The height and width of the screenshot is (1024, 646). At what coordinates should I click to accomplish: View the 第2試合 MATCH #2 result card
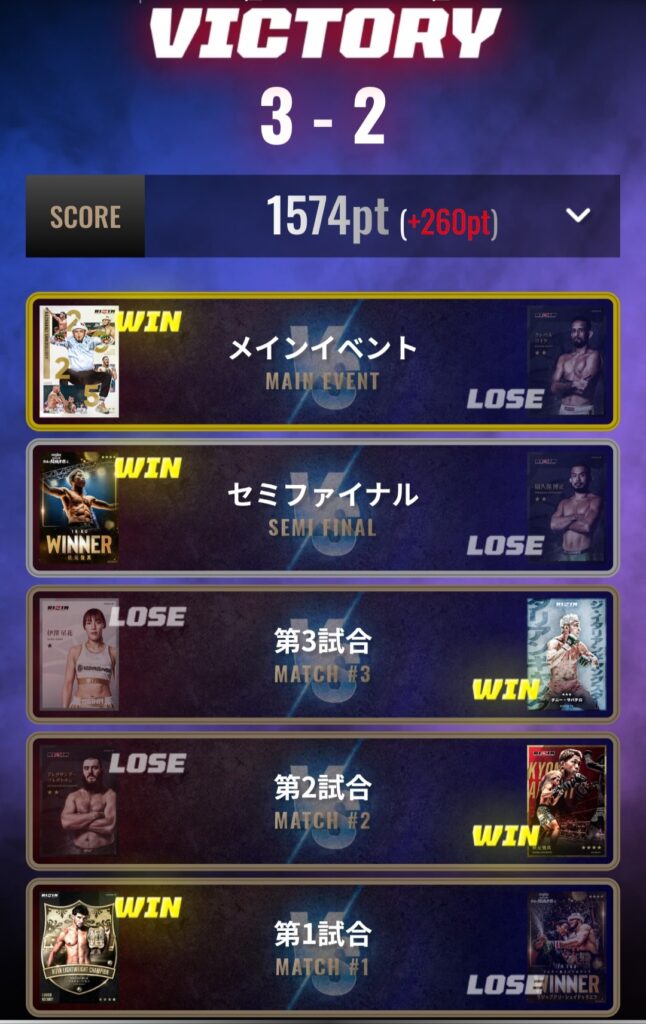click(x=322, y=800)
